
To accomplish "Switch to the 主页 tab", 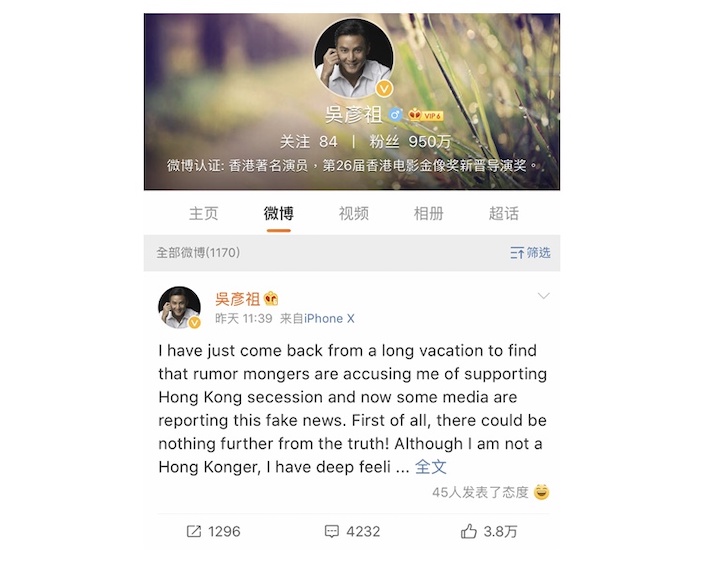I will pyautogui.click(x=203, y=213).
